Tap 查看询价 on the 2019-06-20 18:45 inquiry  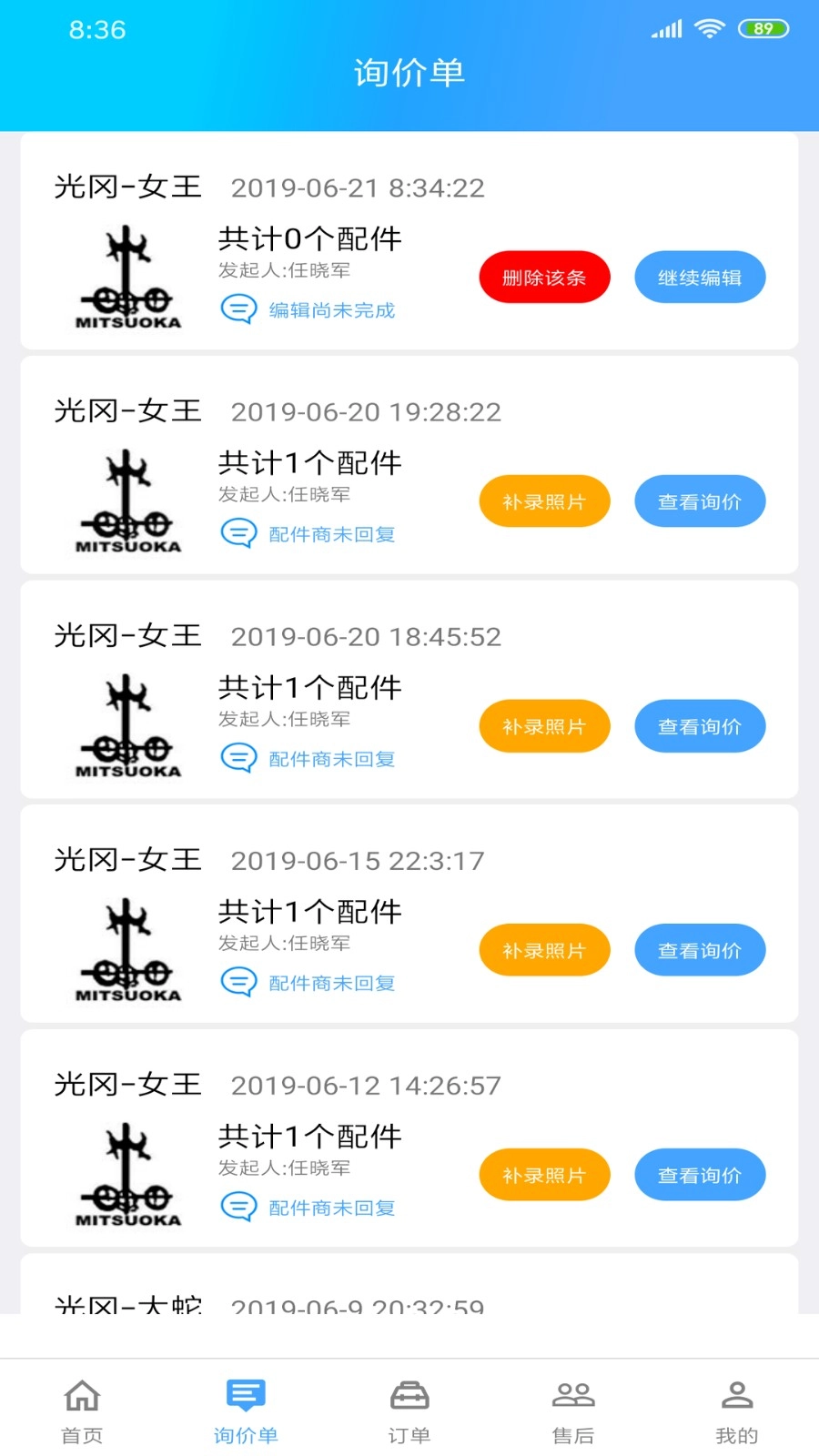(699, 725)
